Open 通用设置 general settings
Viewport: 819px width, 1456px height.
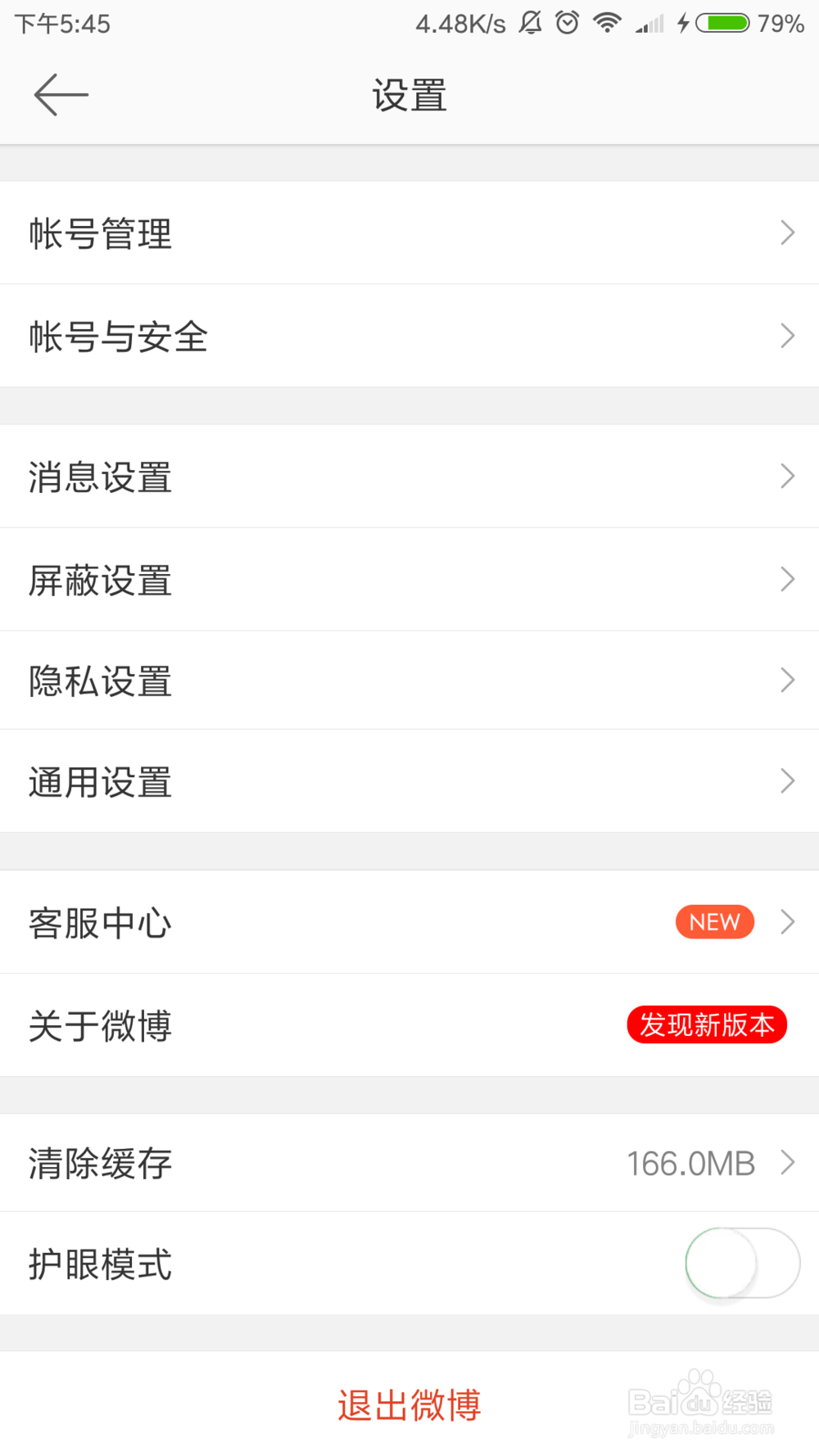tap(409, 781)
